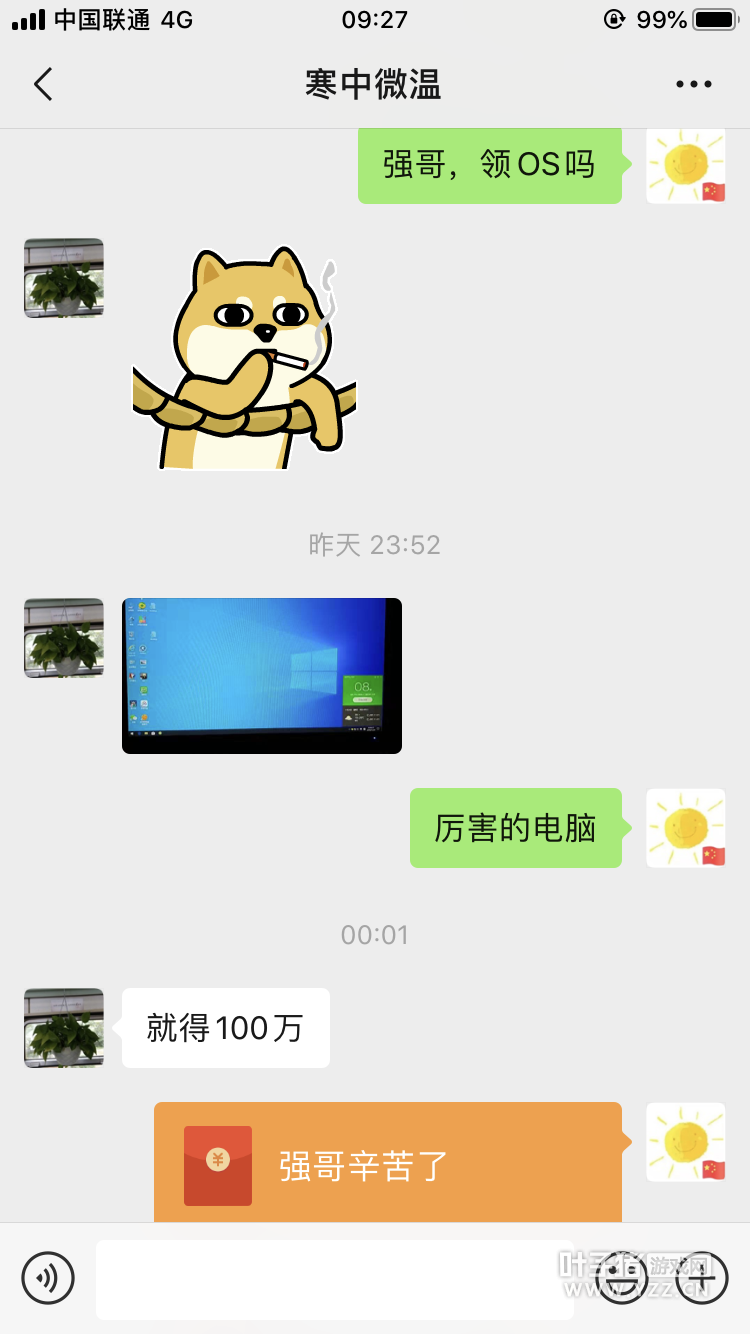Open my sun avatar beside 厉害的电脑
This screenshot has width=750, height=1334.
[x=686, y=828]
